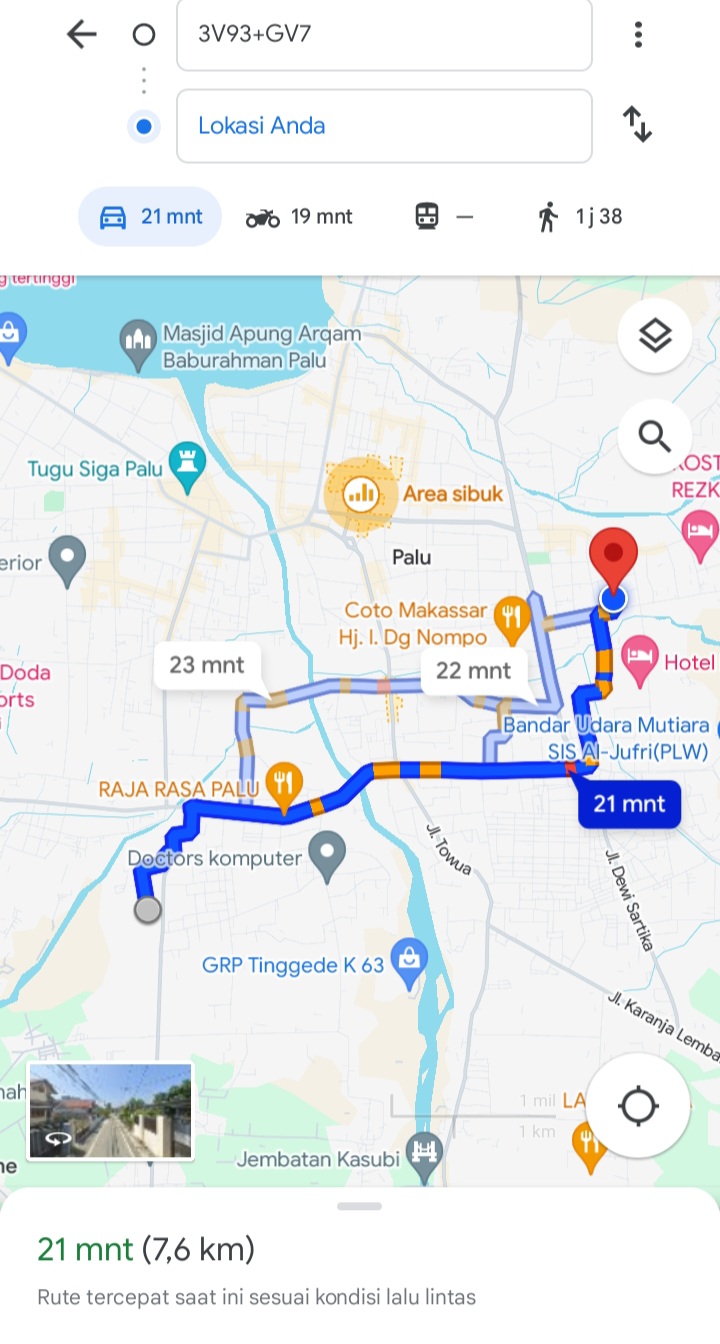Select the car mode 21 mnt tab
Screen dimensions: 720x1344
(150, 216)
